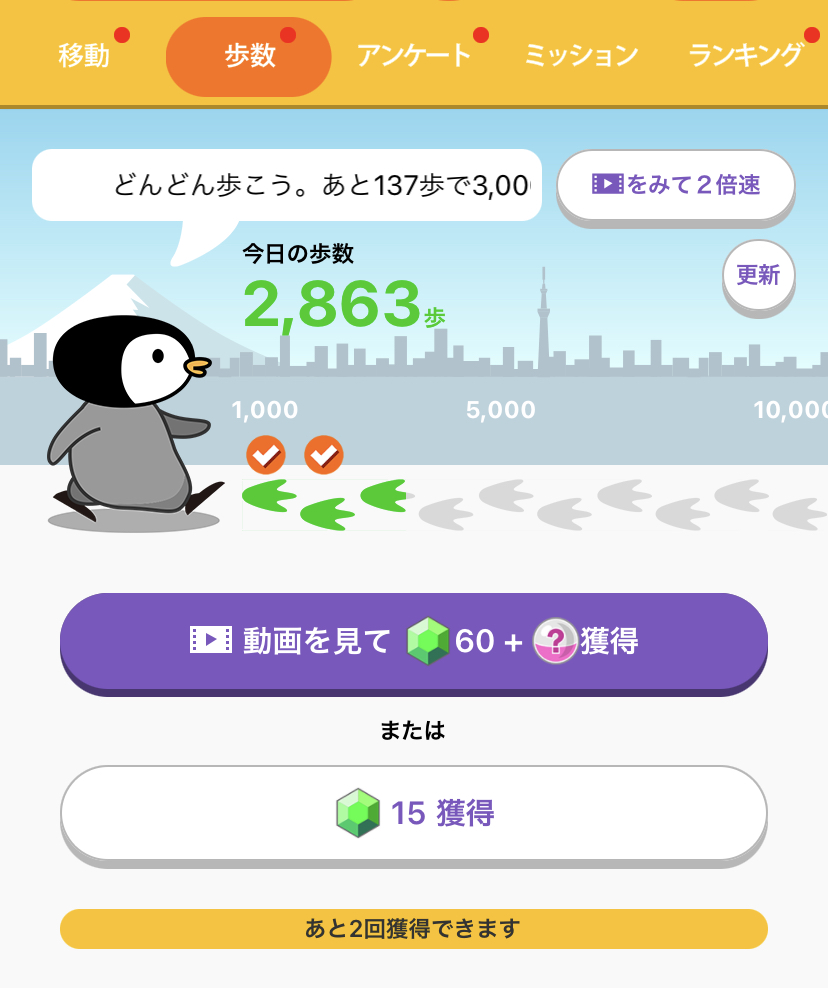828x988 pixels.
Task: Open the アンケート tab
Action: (x=413, y=56)
